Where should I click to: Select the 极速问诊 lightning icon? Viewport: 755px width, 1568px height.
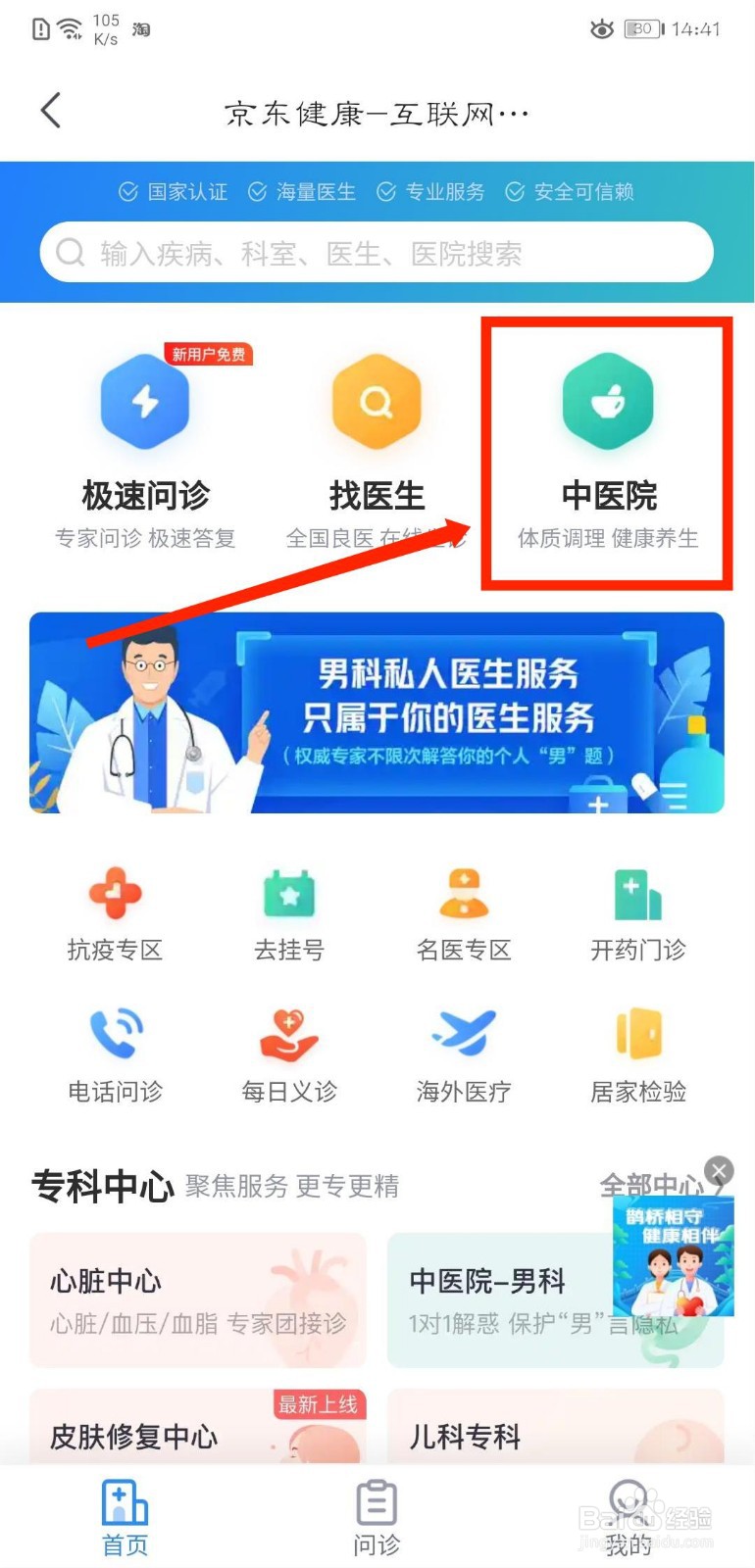coord(144,402)
